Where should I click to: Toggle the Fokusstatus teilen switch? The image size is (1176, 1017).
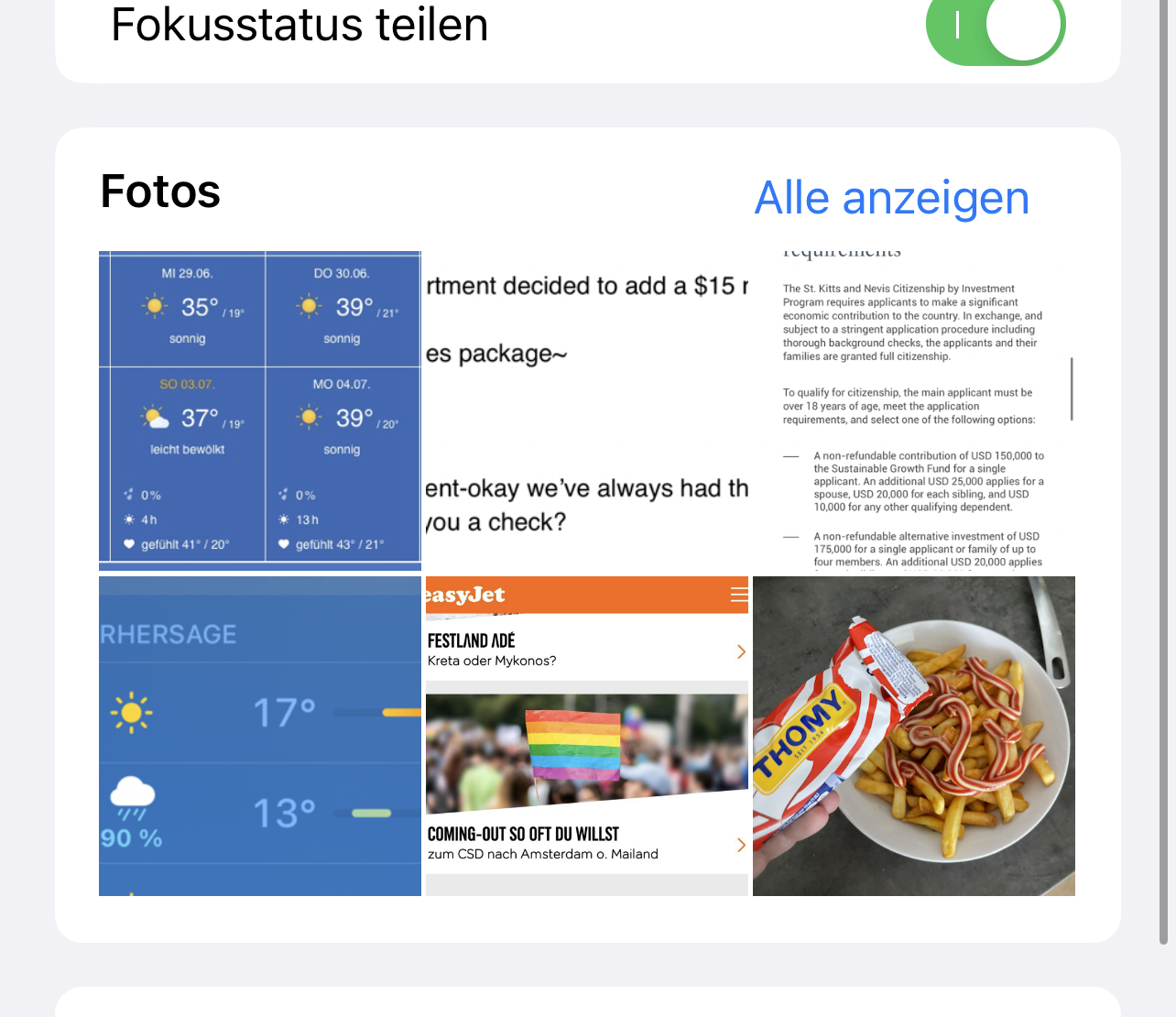(x=996, y=26)
